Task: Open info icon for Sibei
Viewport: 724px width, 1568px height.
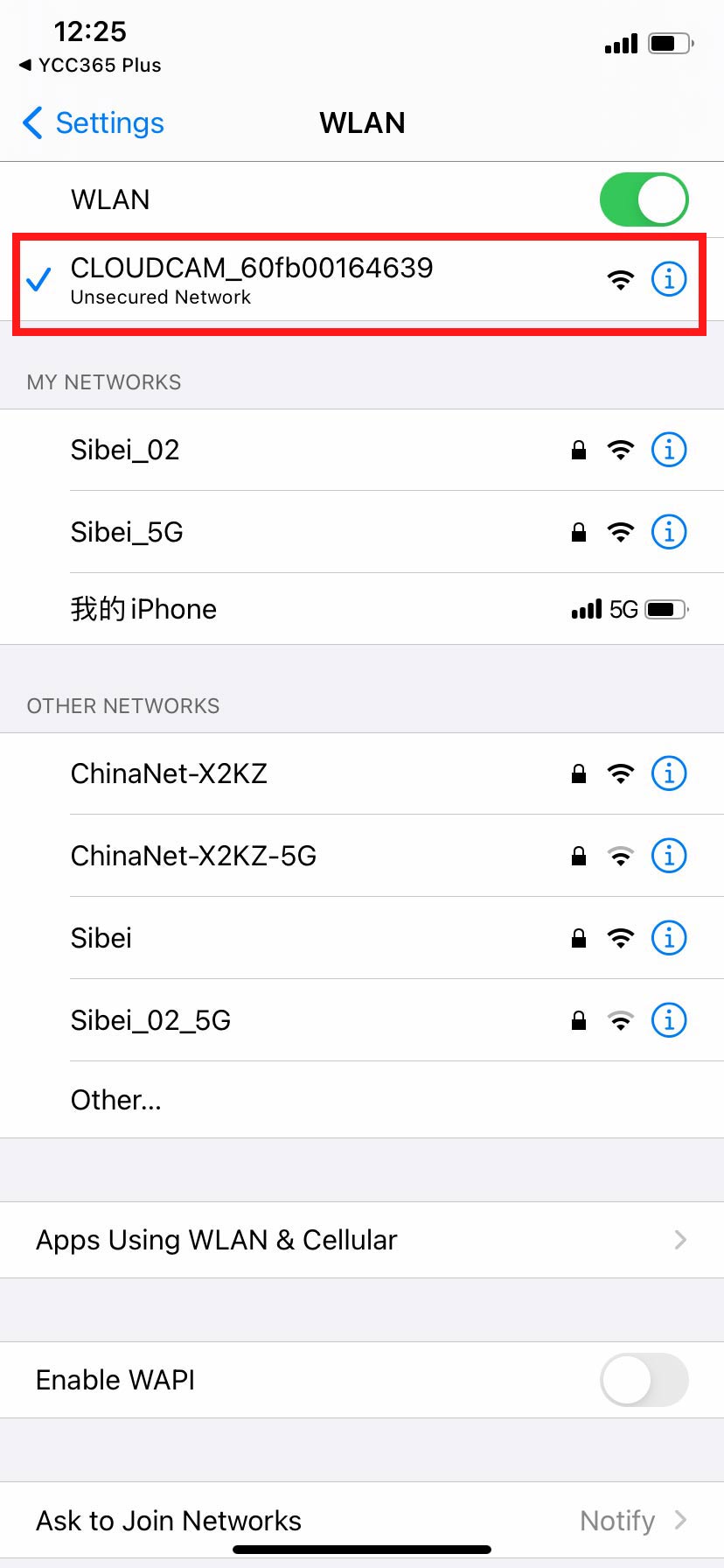Action: click(669, 938)
